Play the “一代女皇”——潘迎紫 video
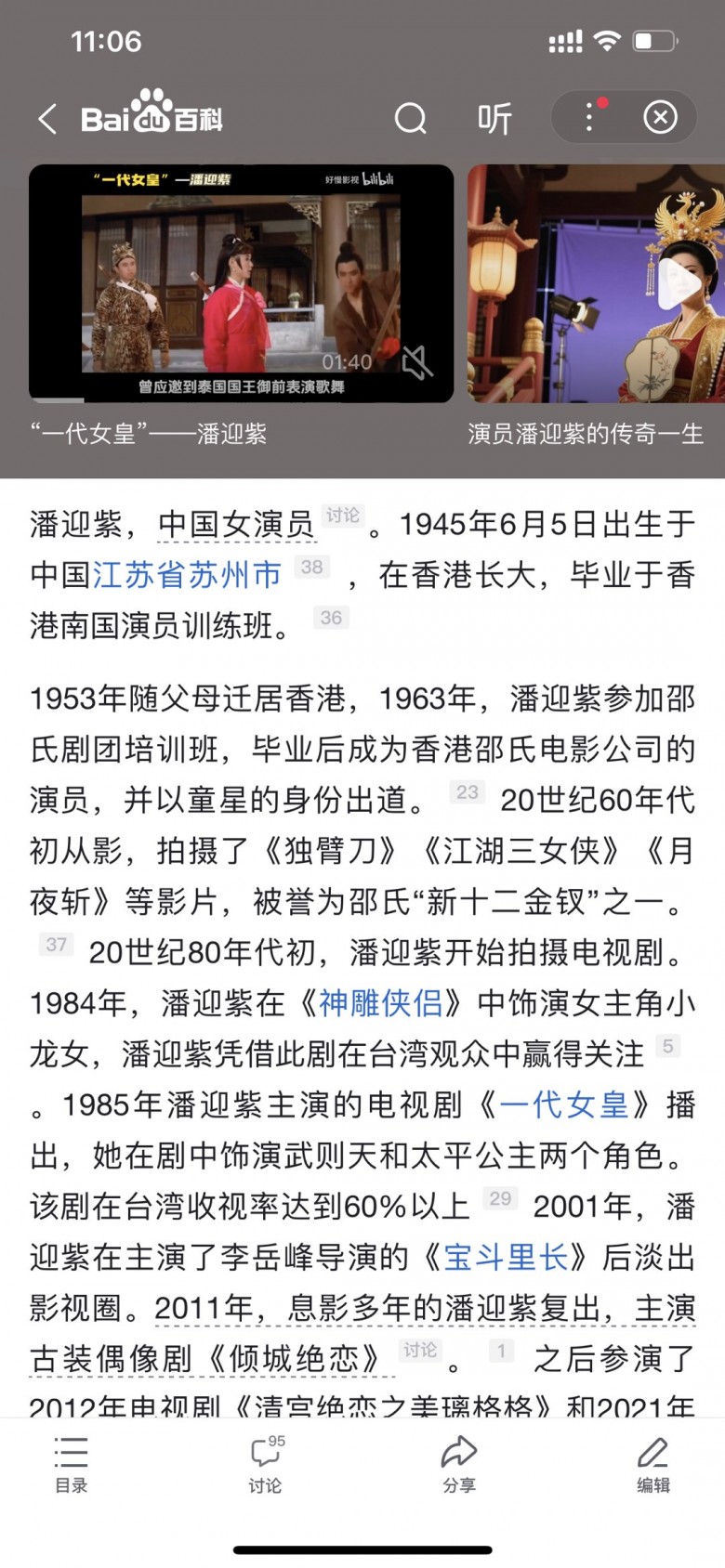Image resolution: width=725 pixels, height=1568 pixels. click(241, 282)
